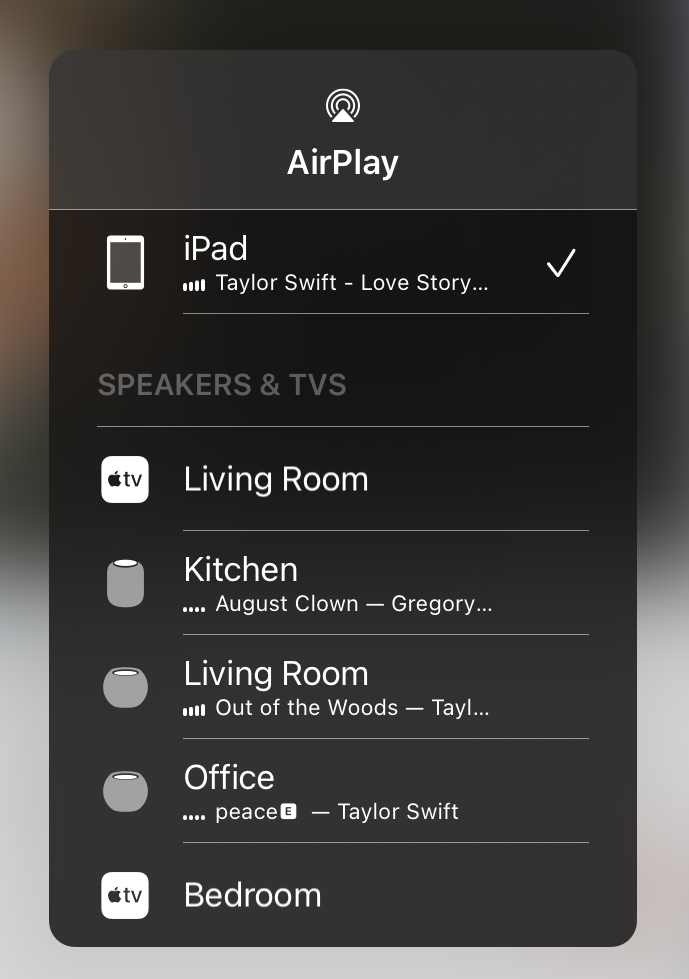Select iPad as the AirPlay output
The width and height of the screenshot is (689, 979).
coord(340,263)
